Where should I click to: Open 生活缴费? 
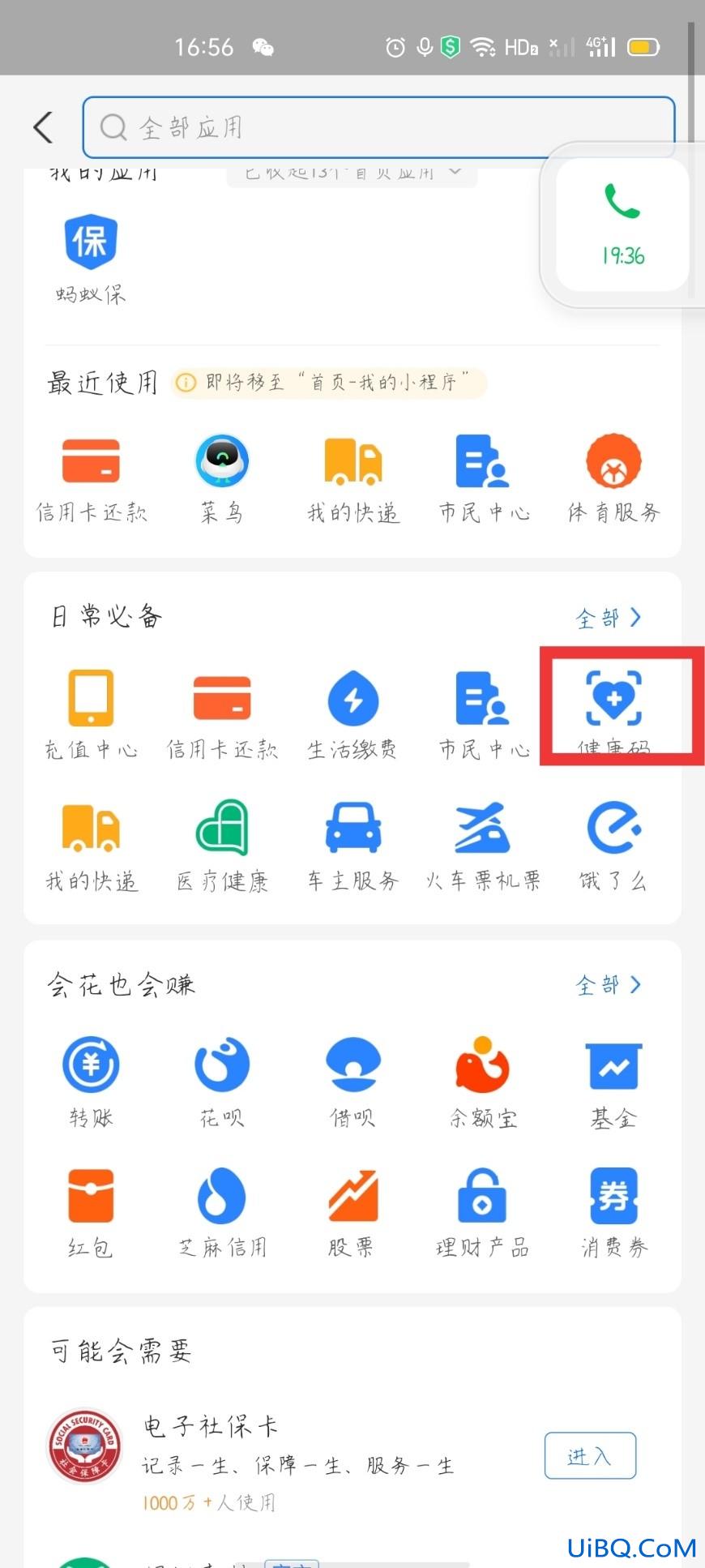352,715
